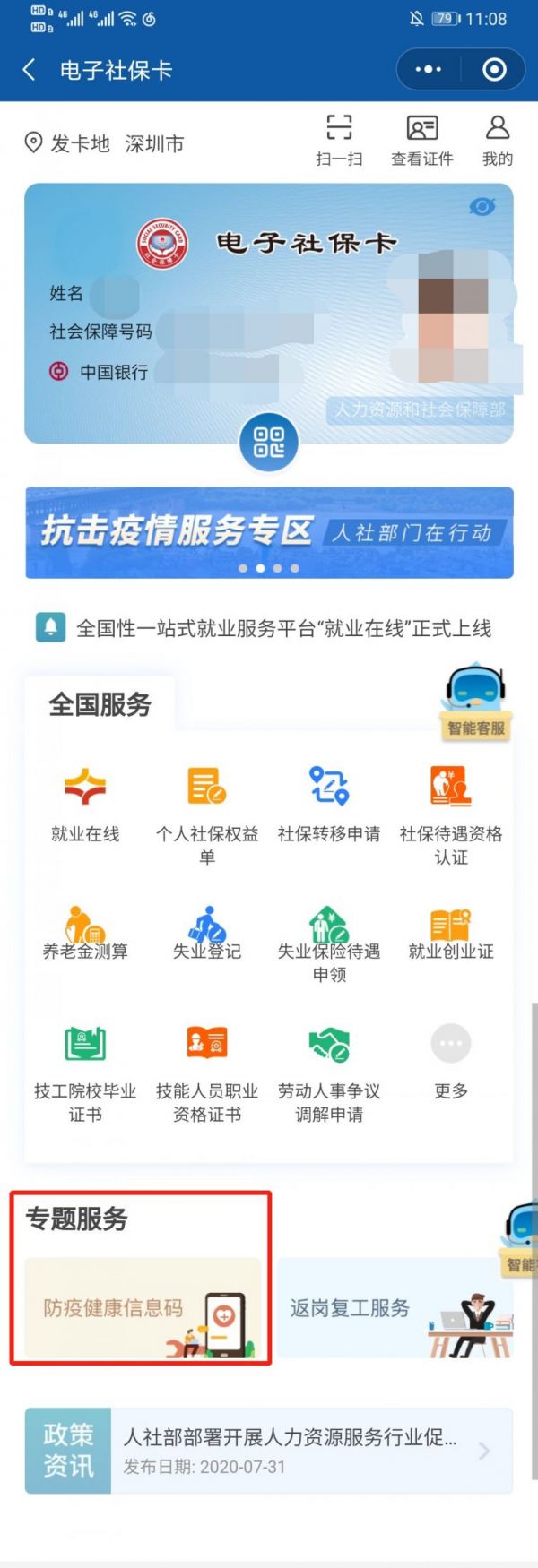Viewport: 538px width, 1568px height.
Task: Open 抗击疫情服务专区 banner
Action: [269, 532]
